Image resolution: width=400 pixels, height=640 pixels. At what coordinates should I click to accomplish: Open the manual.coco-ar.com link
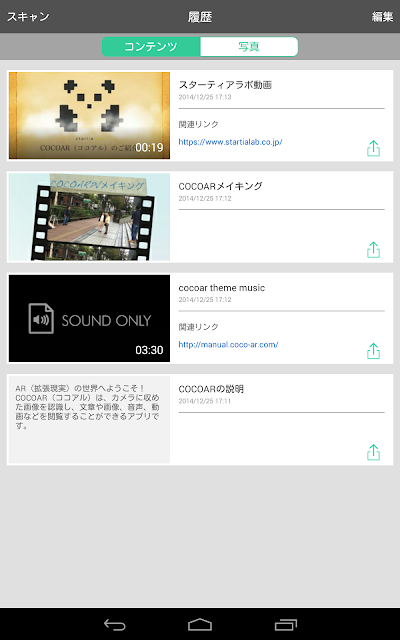click(228, 344)
